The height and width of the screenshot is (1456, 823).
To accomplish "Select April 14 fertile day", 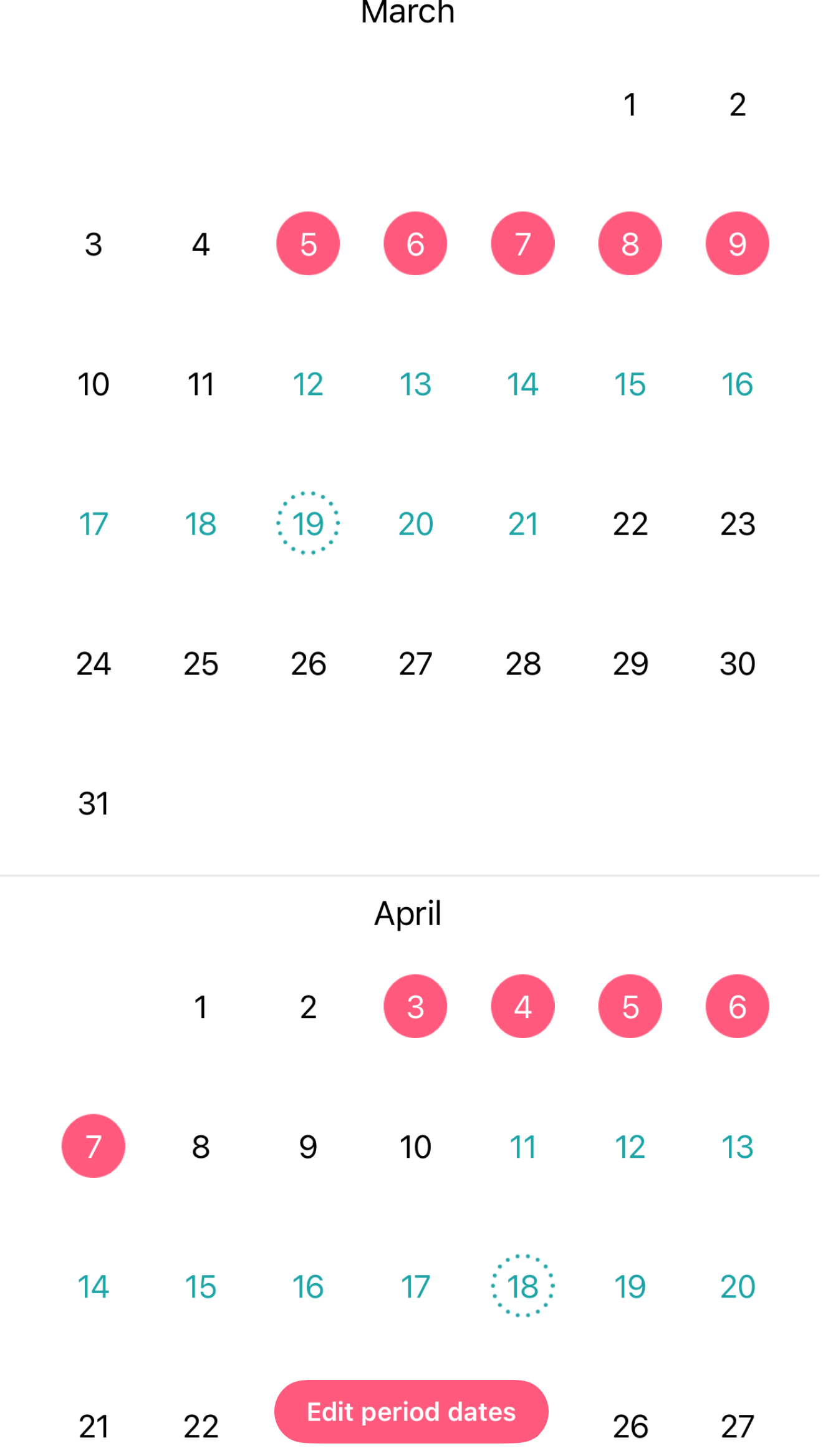I will [x=94, y=1286].
